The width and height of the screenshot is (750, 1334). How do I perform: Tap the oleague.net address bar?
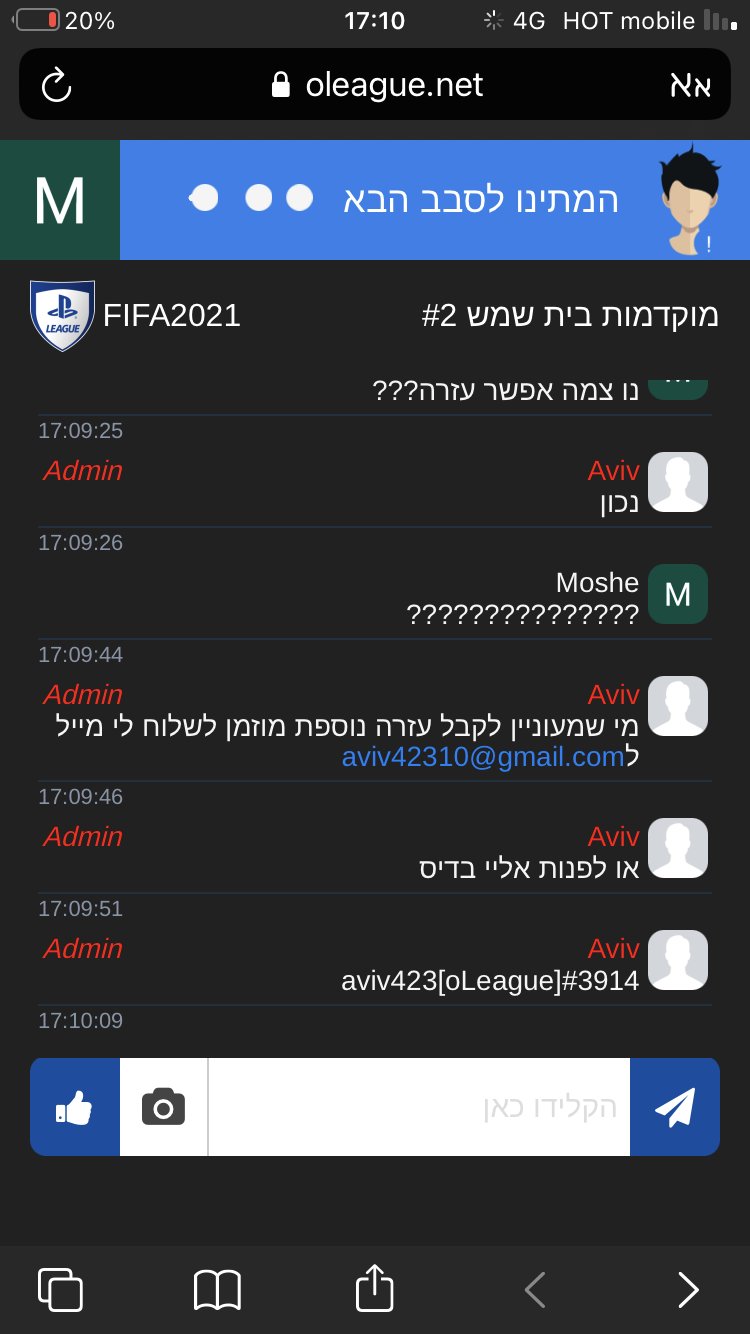[375, 85]
